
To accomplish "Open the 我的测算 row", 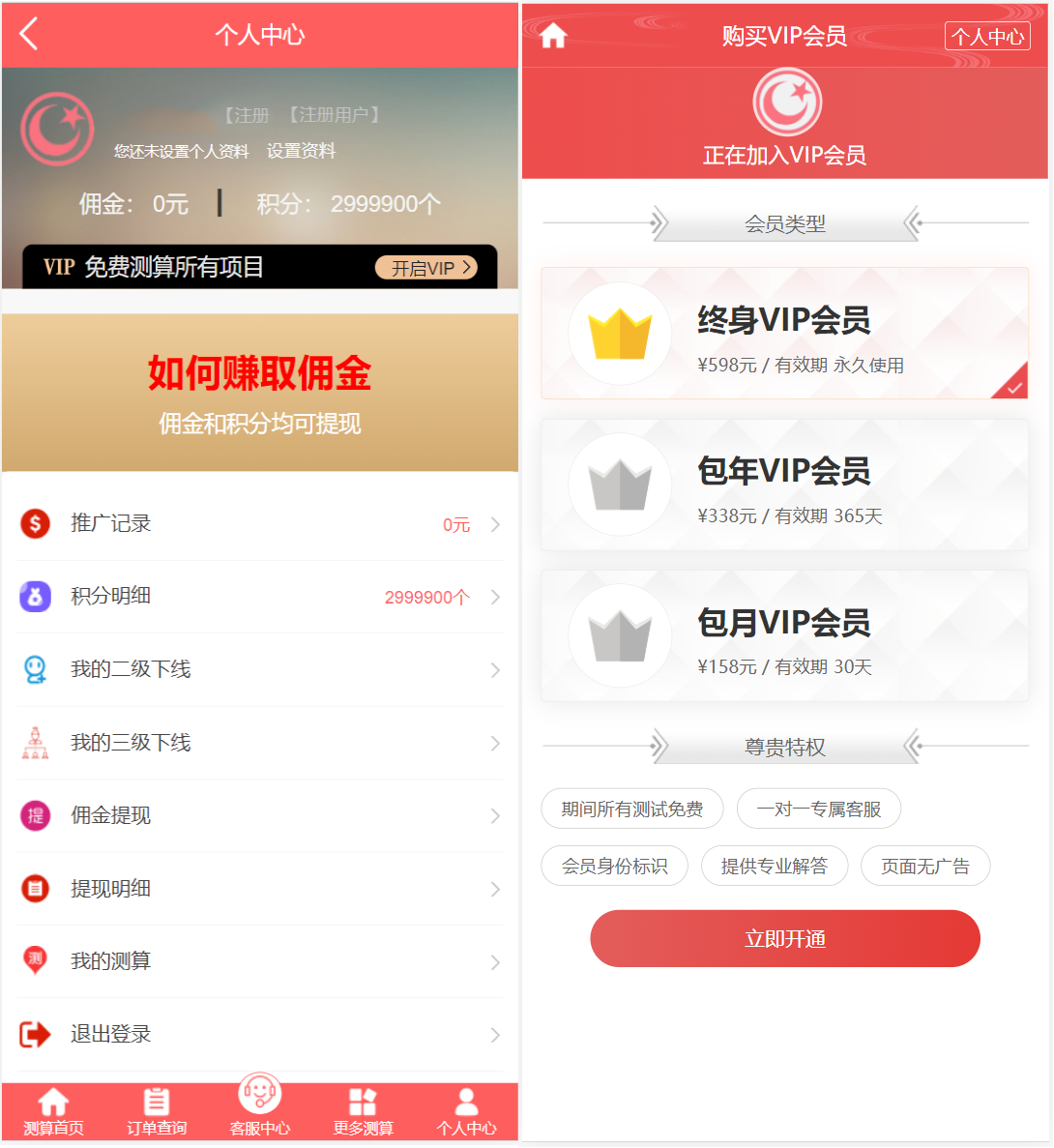I will 259,961.
